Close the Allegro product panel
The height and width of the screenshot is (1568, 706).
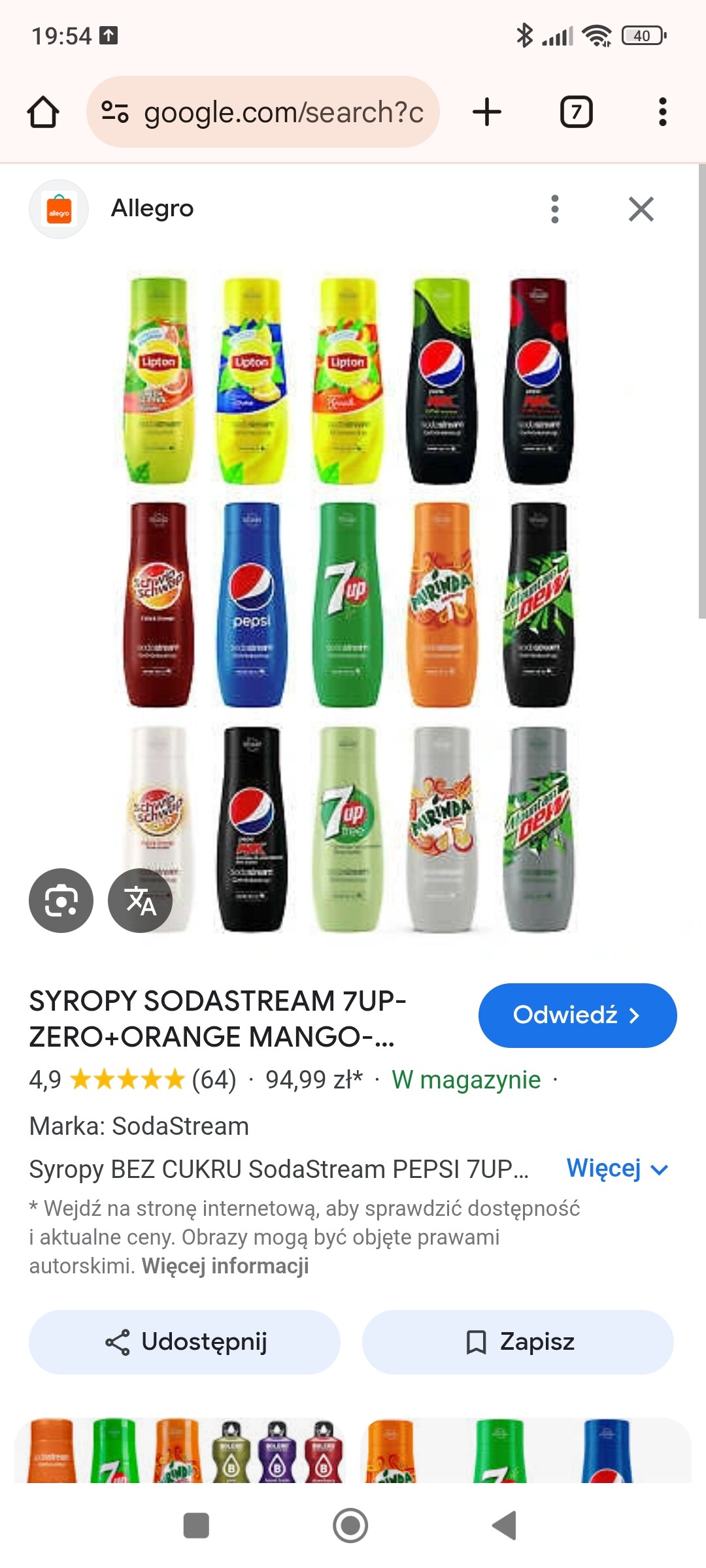pyautogui.click(x=641, y=209)
